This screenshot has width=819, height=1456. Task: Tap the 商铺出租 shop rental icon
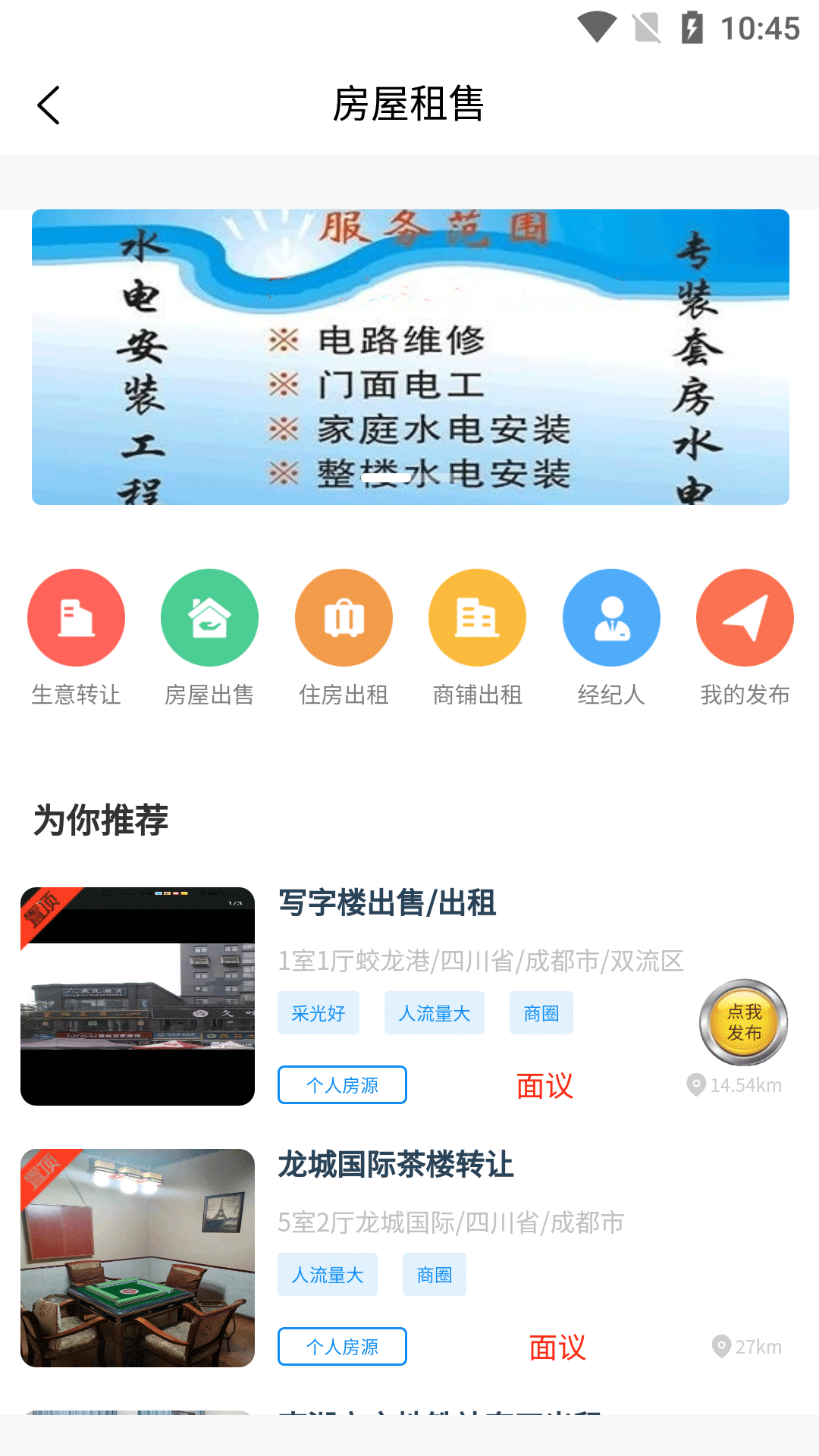coord(477,617)
